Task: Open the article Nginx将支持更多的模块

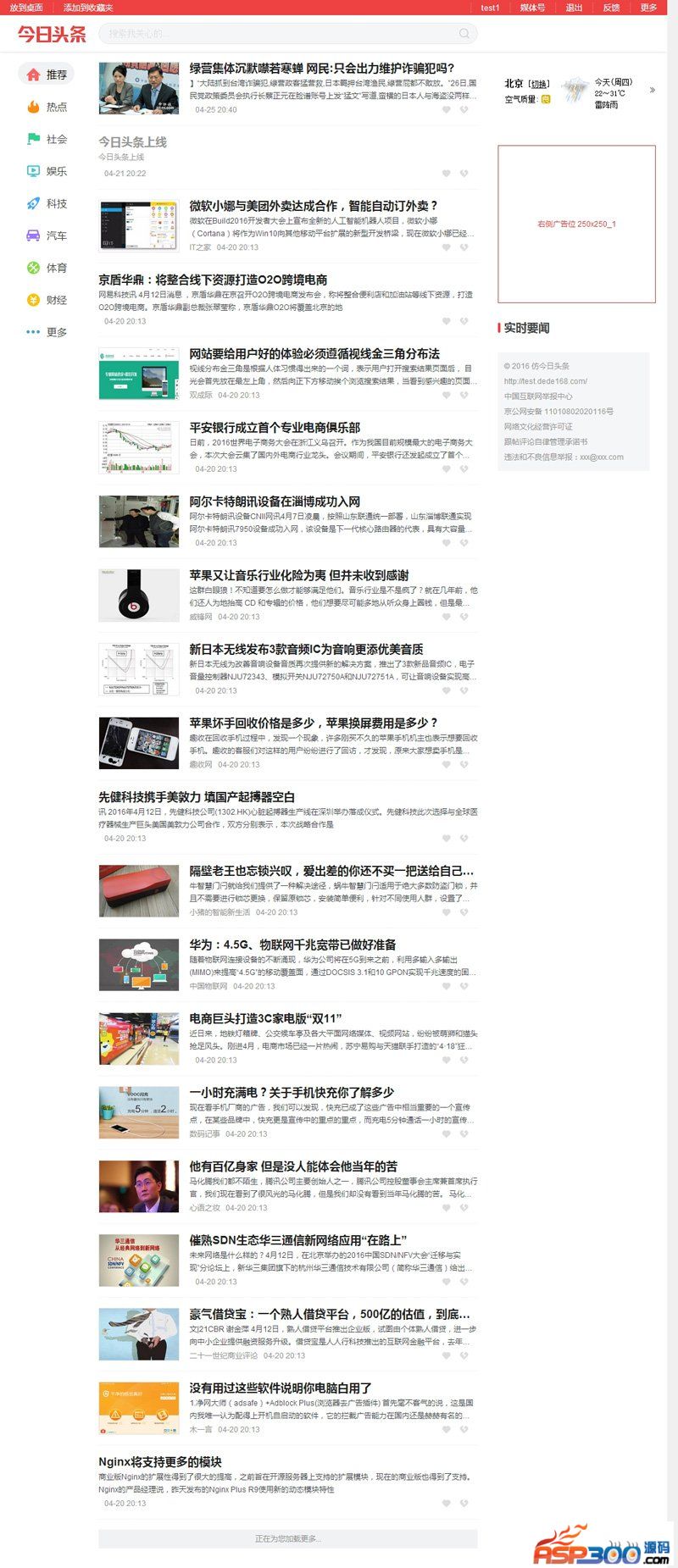Action: [160, 1462]
